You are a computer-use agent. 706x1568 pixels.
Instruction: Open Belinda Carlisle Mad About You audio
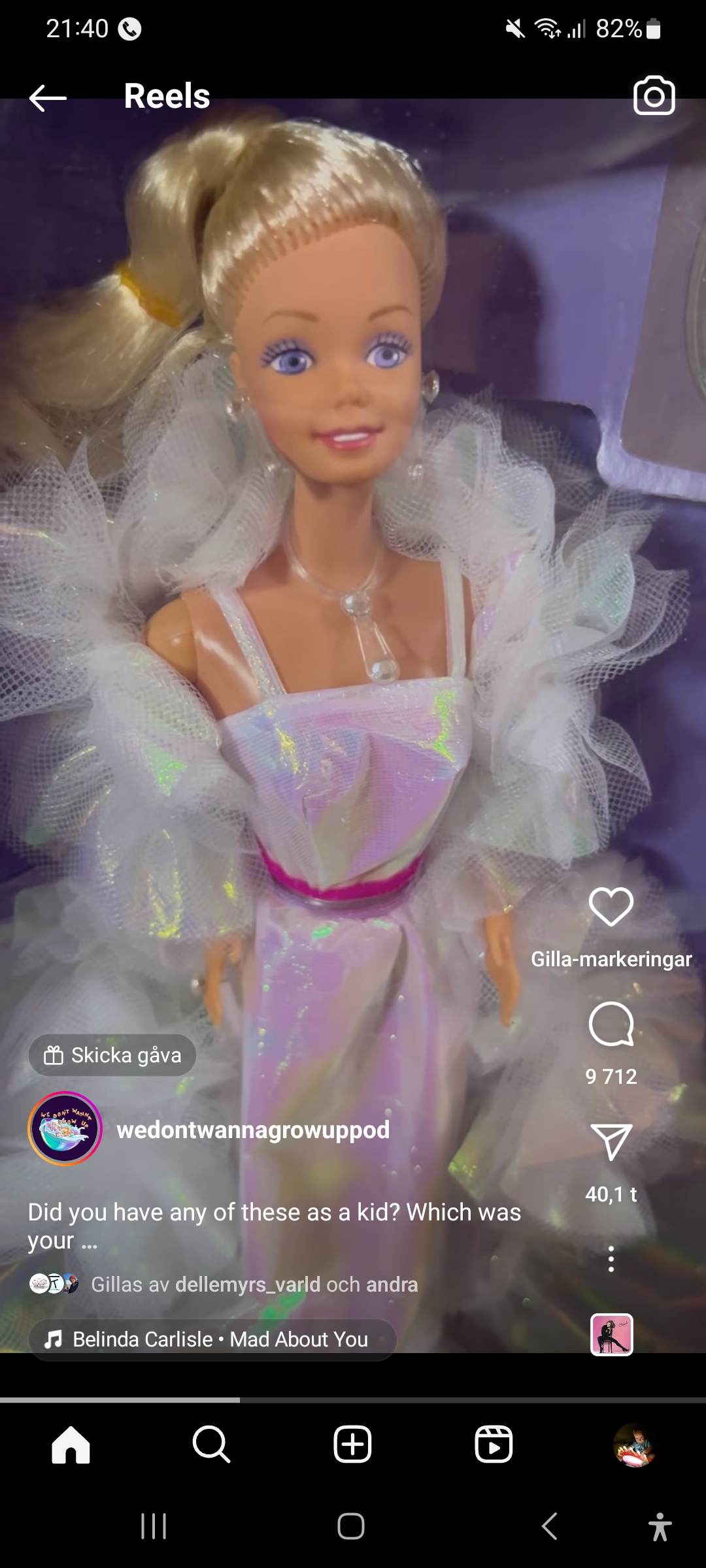[212, 1339]
